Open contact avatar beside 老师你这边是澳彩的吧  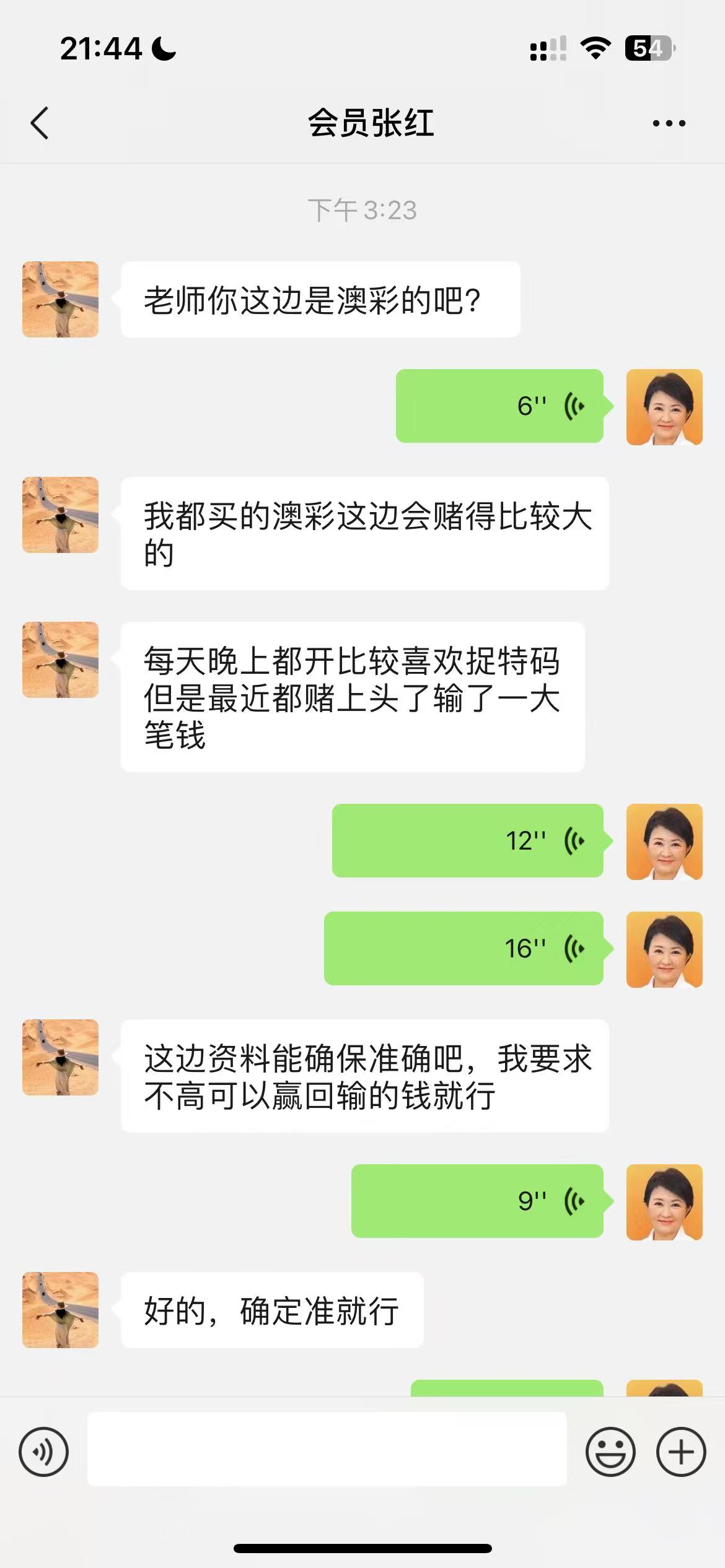[60, 299]
